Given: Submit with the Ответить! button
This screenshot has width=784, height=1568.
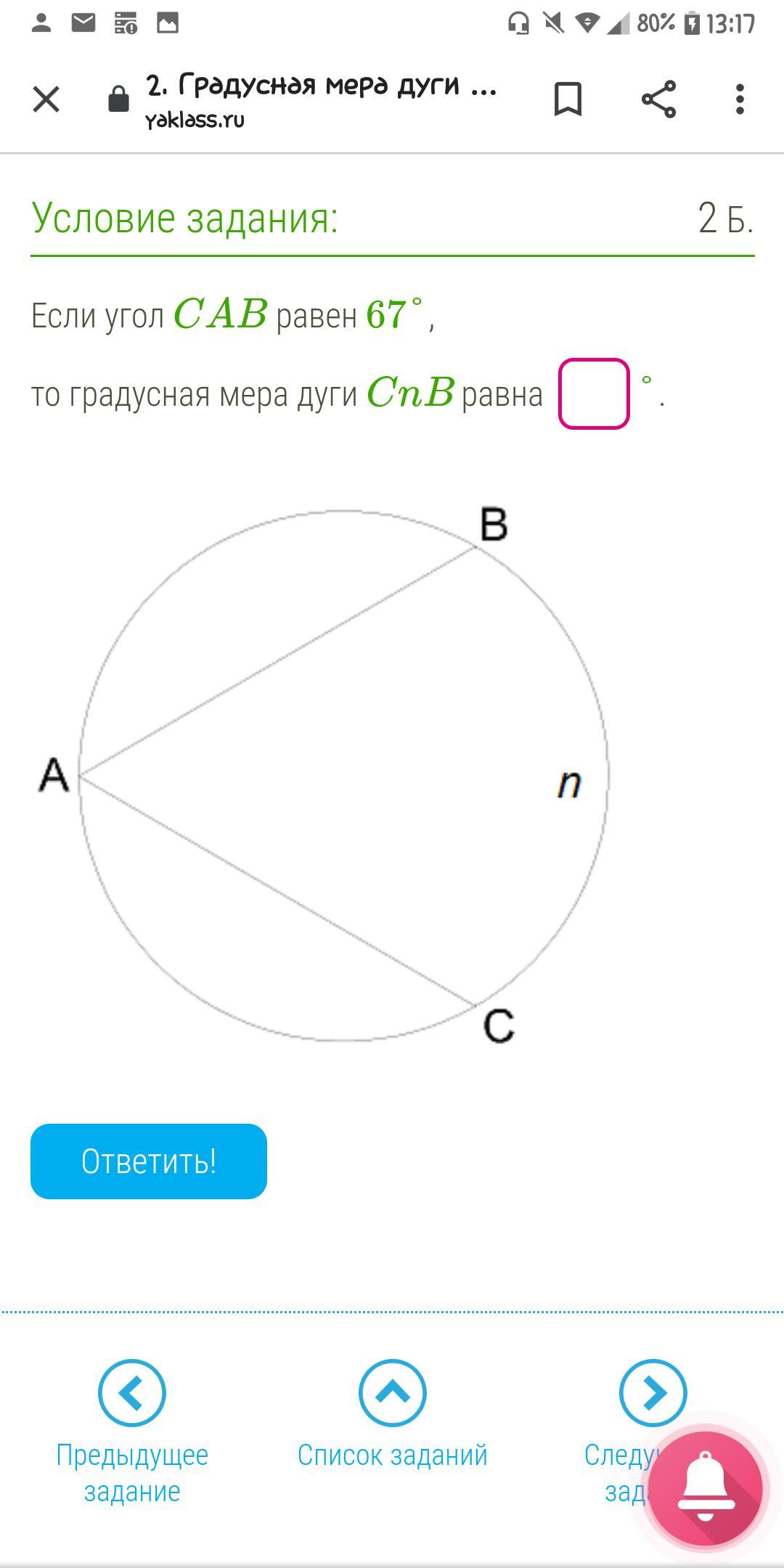Looking at the screenshot, I should [149, 1161].
